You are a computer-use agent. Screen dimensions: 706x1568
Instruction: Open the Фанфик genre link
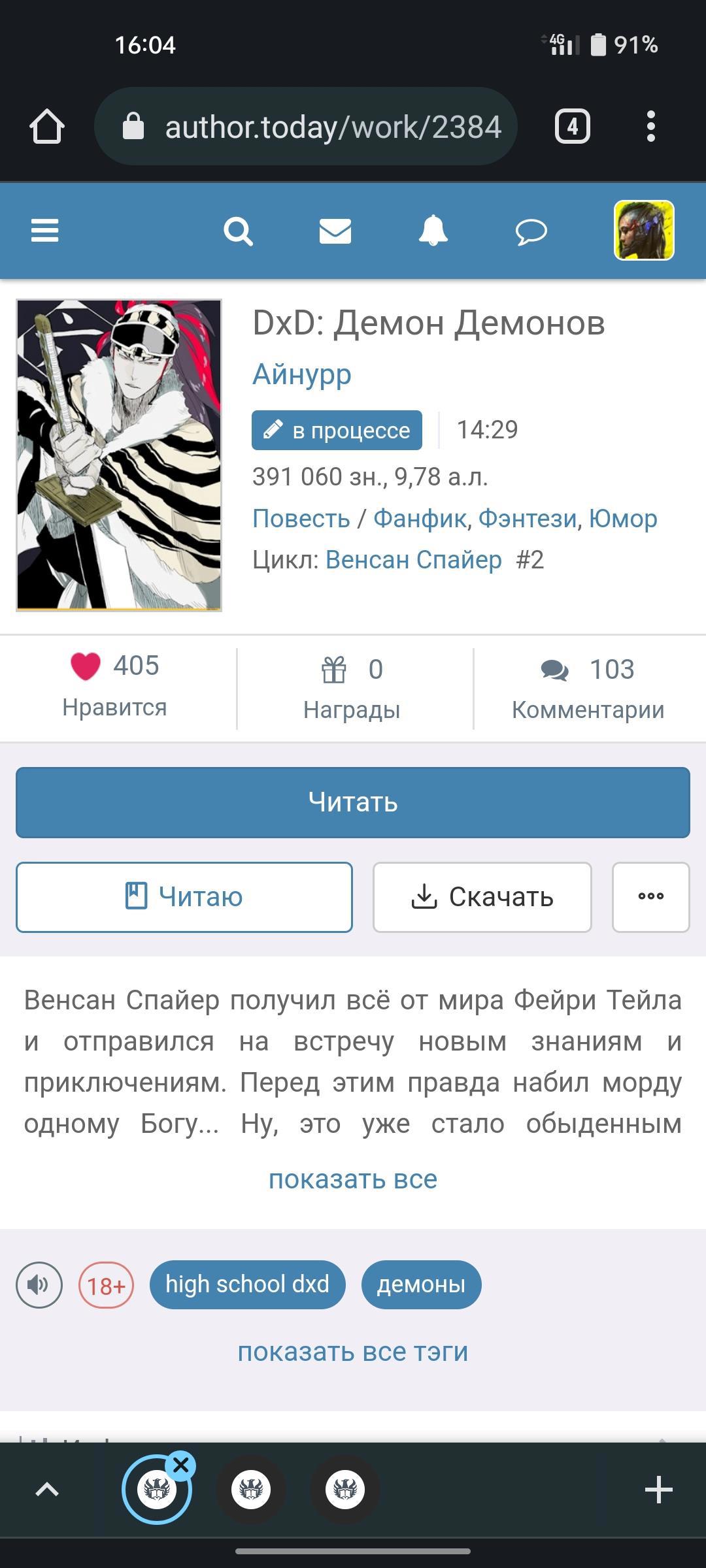click(419, 519)
